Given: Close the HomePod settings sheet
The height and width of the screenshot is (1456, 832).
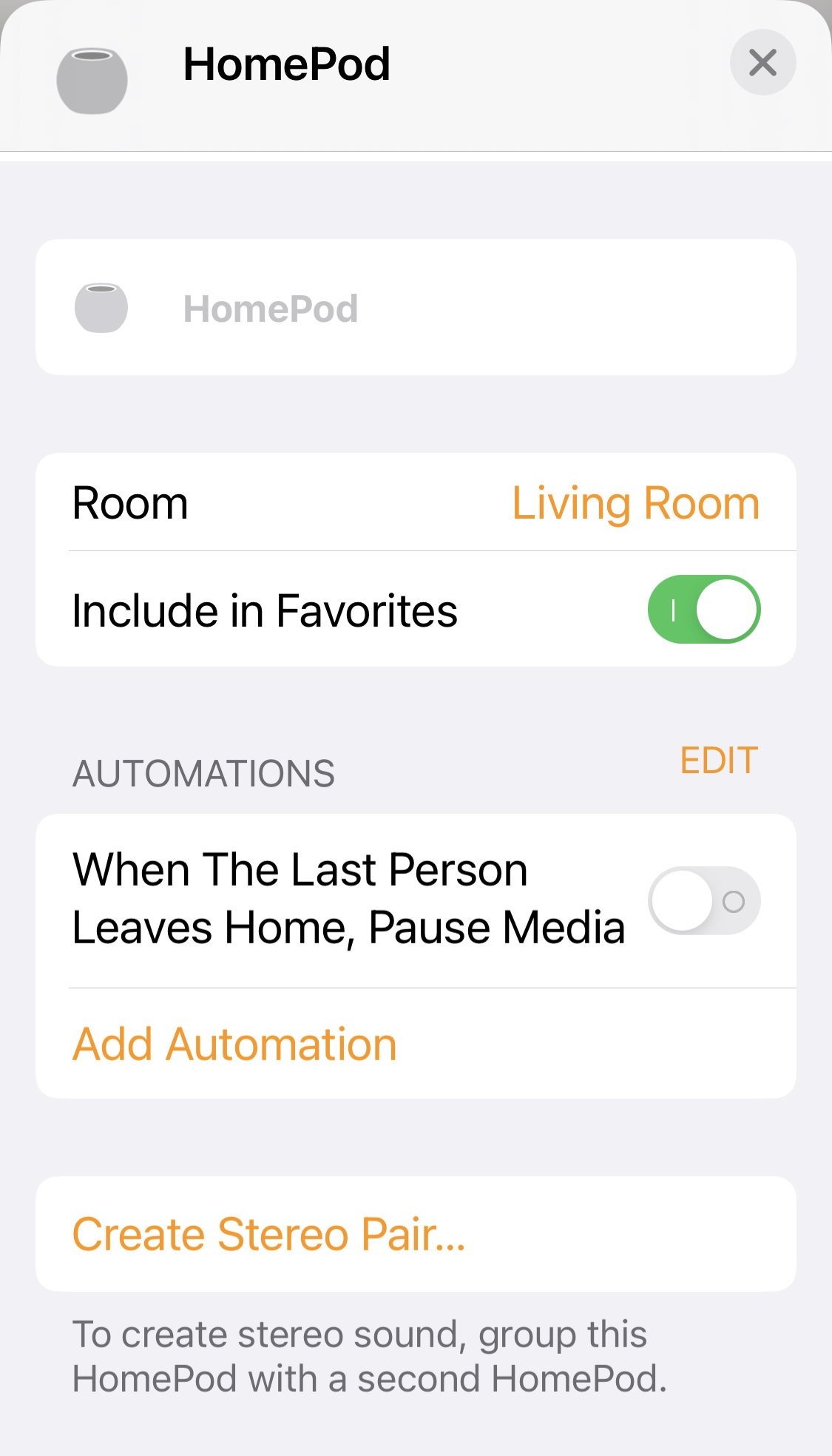Looking at the screenshot, I should point(762,62).
